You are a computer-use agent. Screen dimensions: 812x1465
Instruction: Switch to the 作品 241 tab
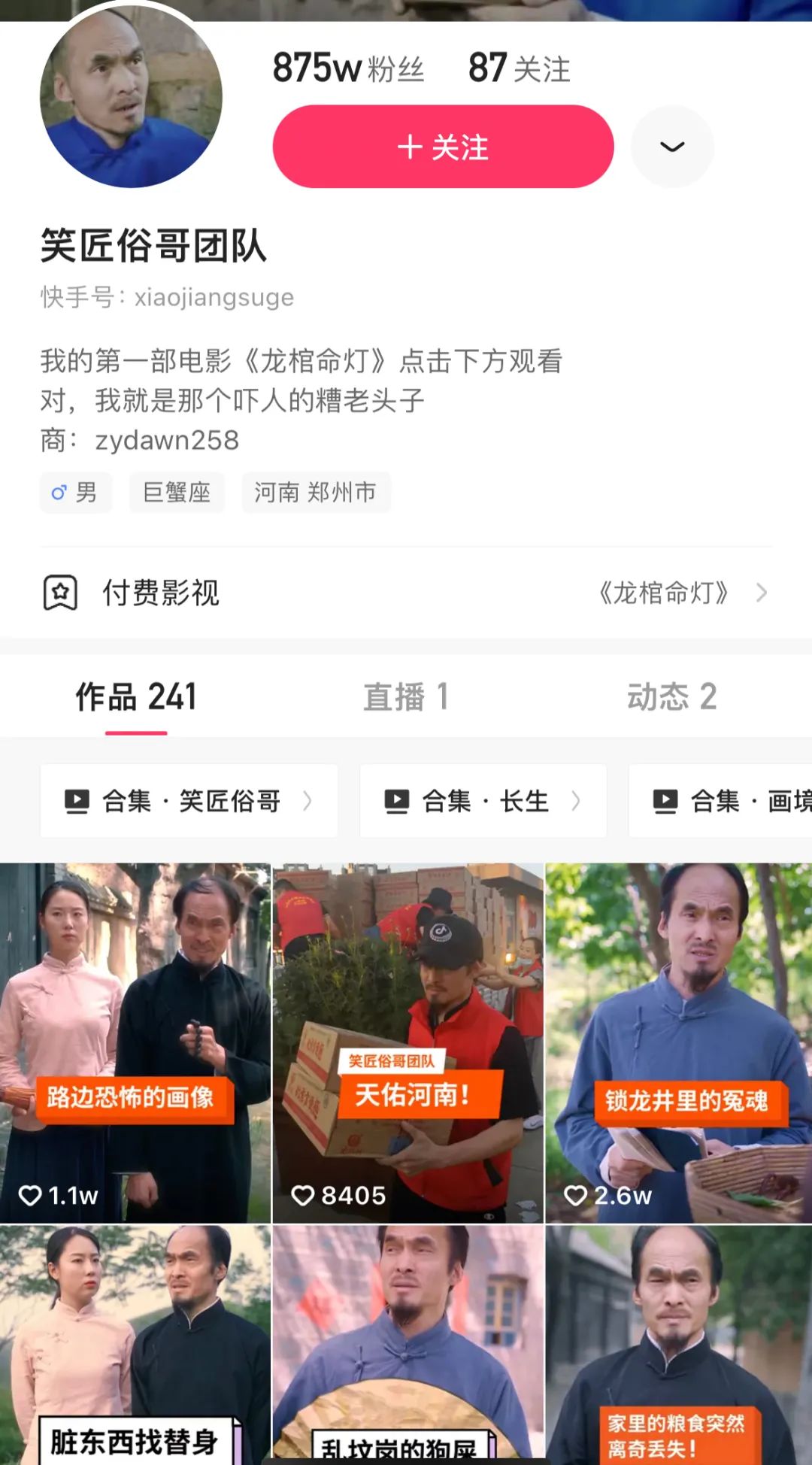(136, 697)
